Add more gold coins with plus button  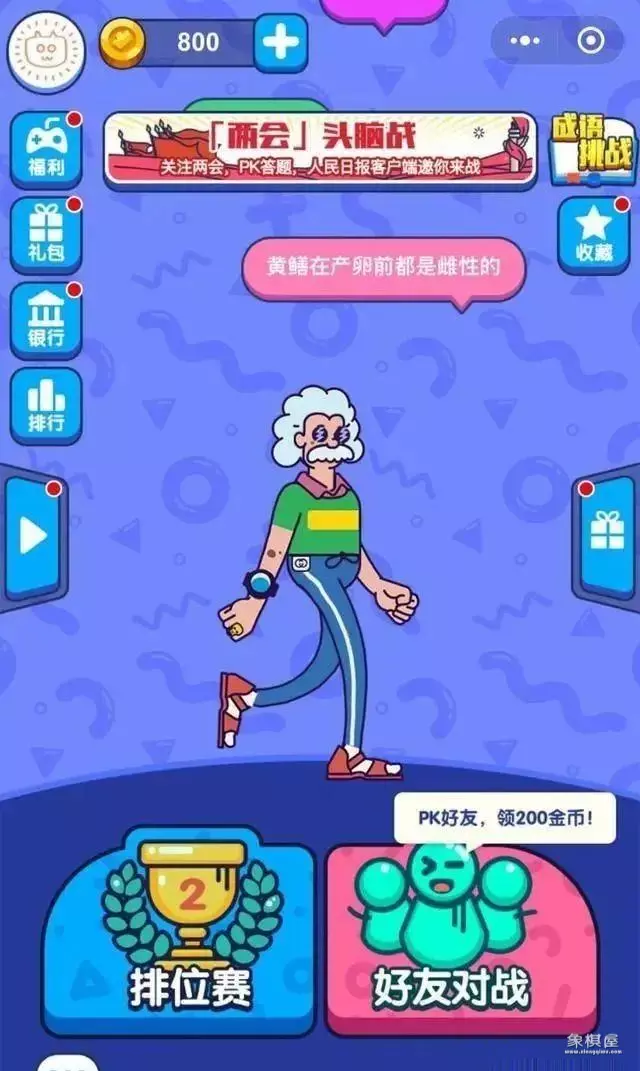tap(280, 43)
